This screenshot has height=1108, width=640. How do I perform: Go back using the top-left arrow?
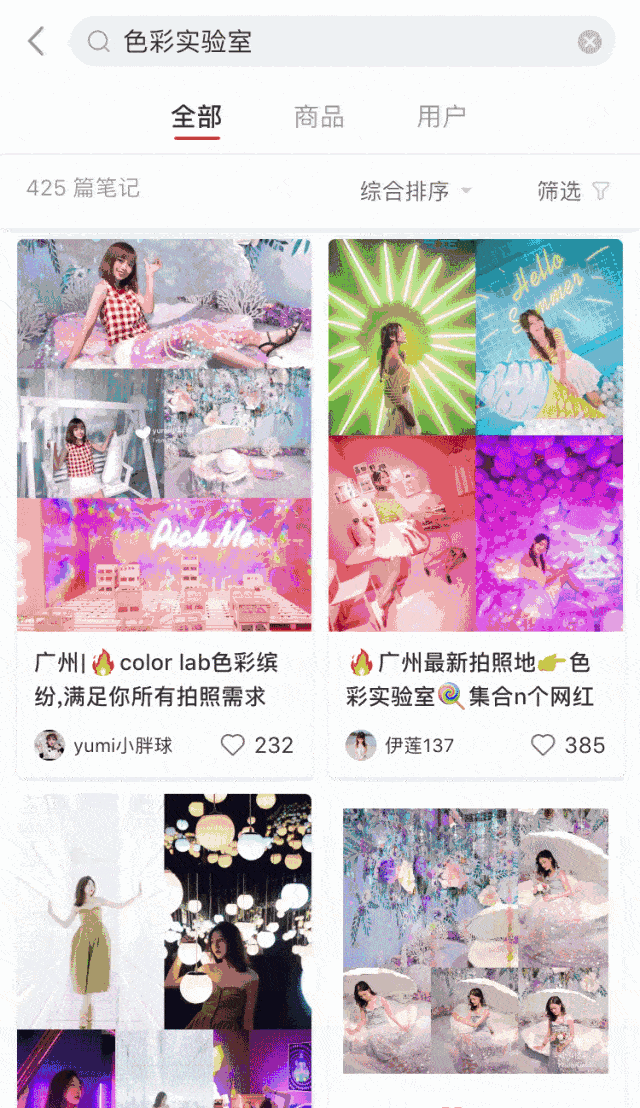36,41
